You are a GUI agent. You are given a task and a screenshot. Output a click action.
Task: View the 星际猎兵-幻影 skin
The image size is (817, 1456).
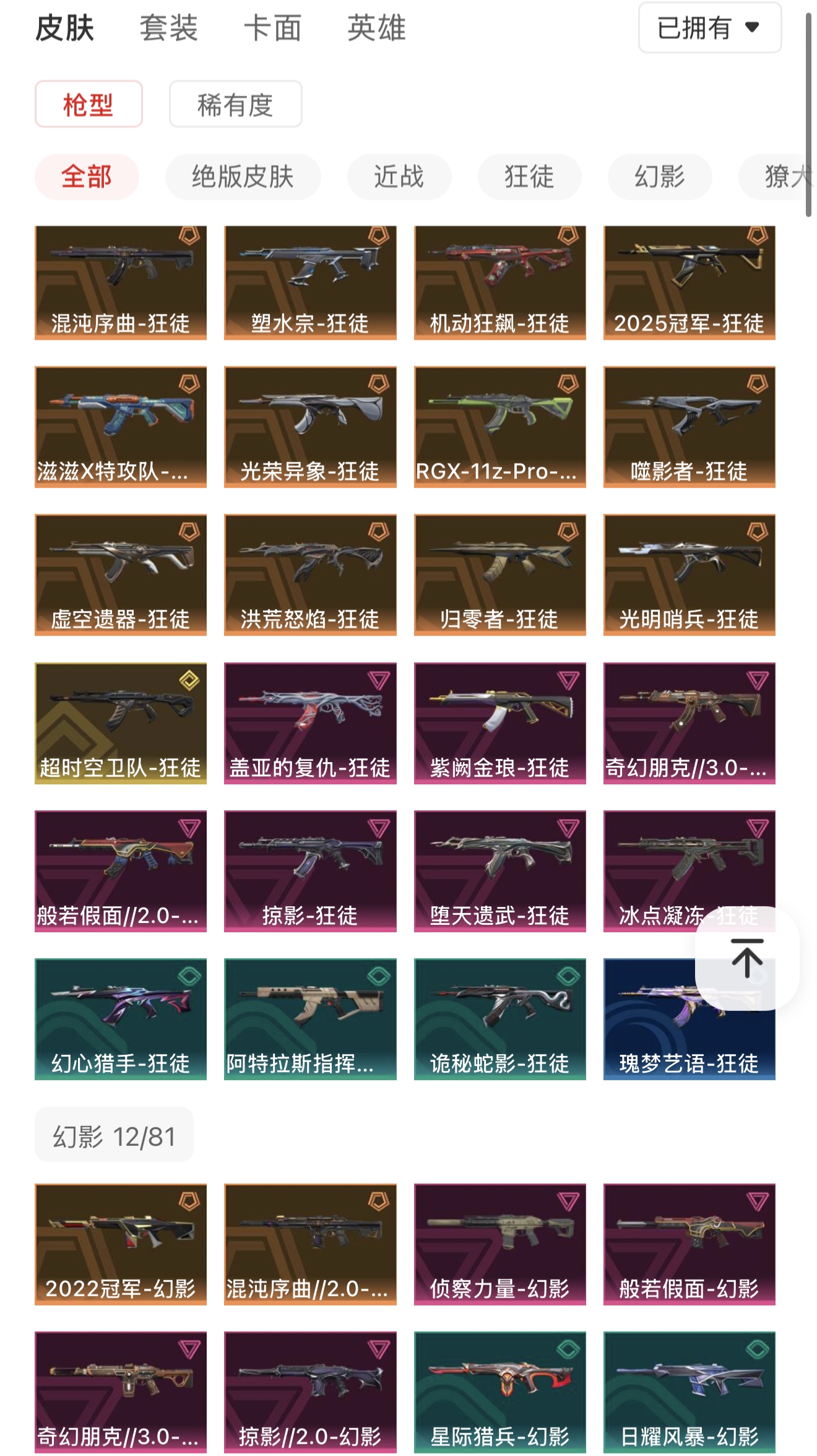point(499,1392)
